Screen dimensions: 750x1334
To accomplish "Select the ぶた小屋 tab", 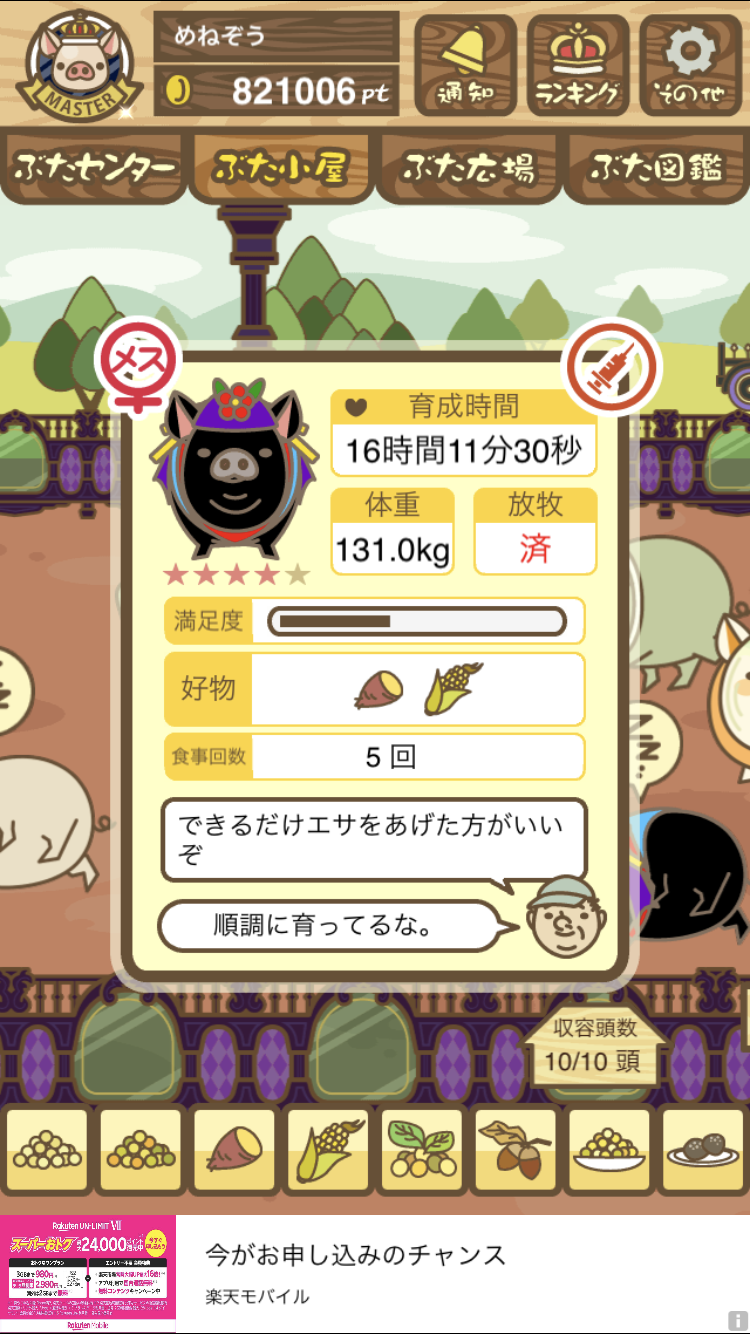I will click(x=281, y=168).
